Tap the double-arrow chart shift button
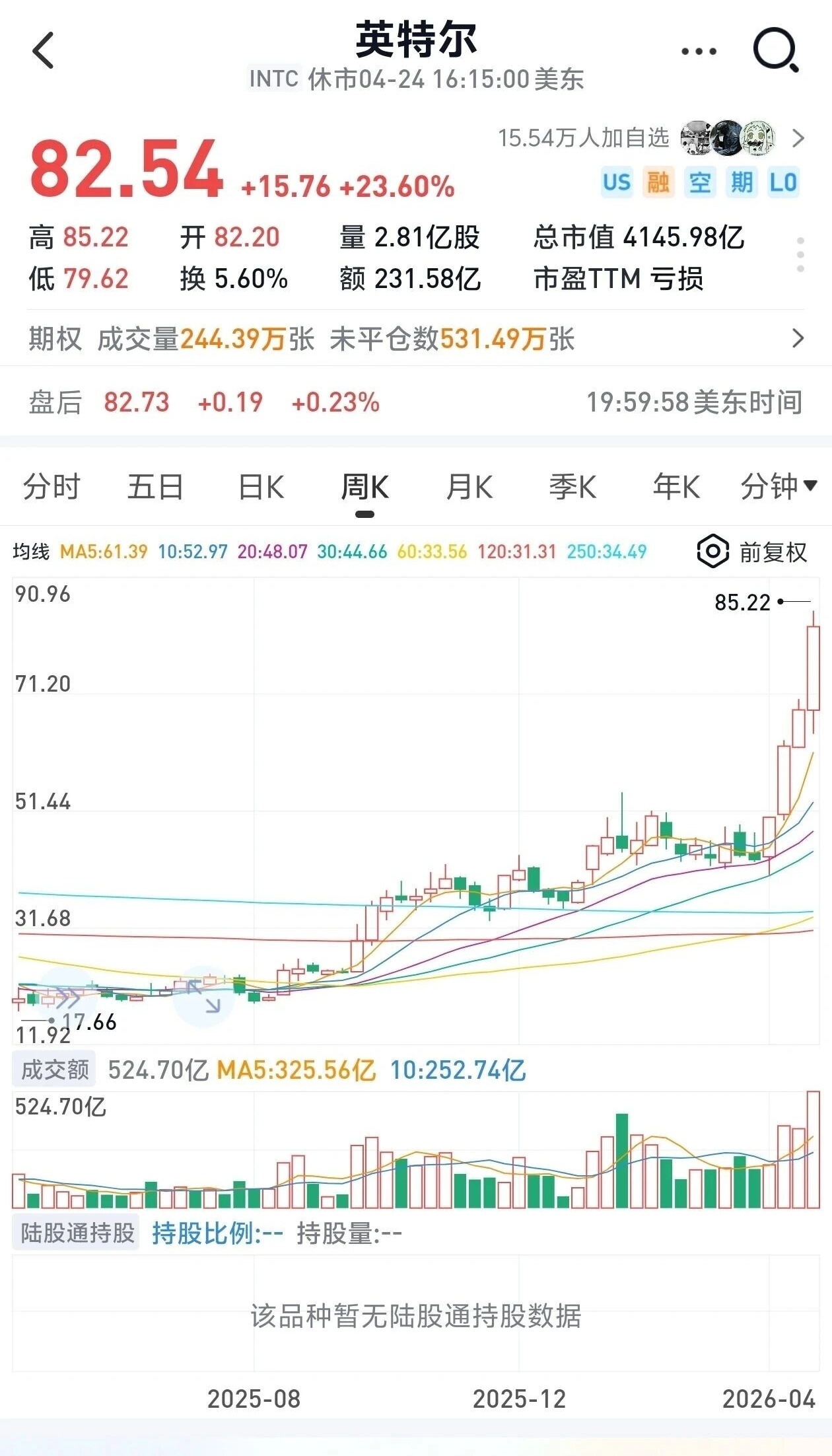The image size is (832, 1456). 66,997
